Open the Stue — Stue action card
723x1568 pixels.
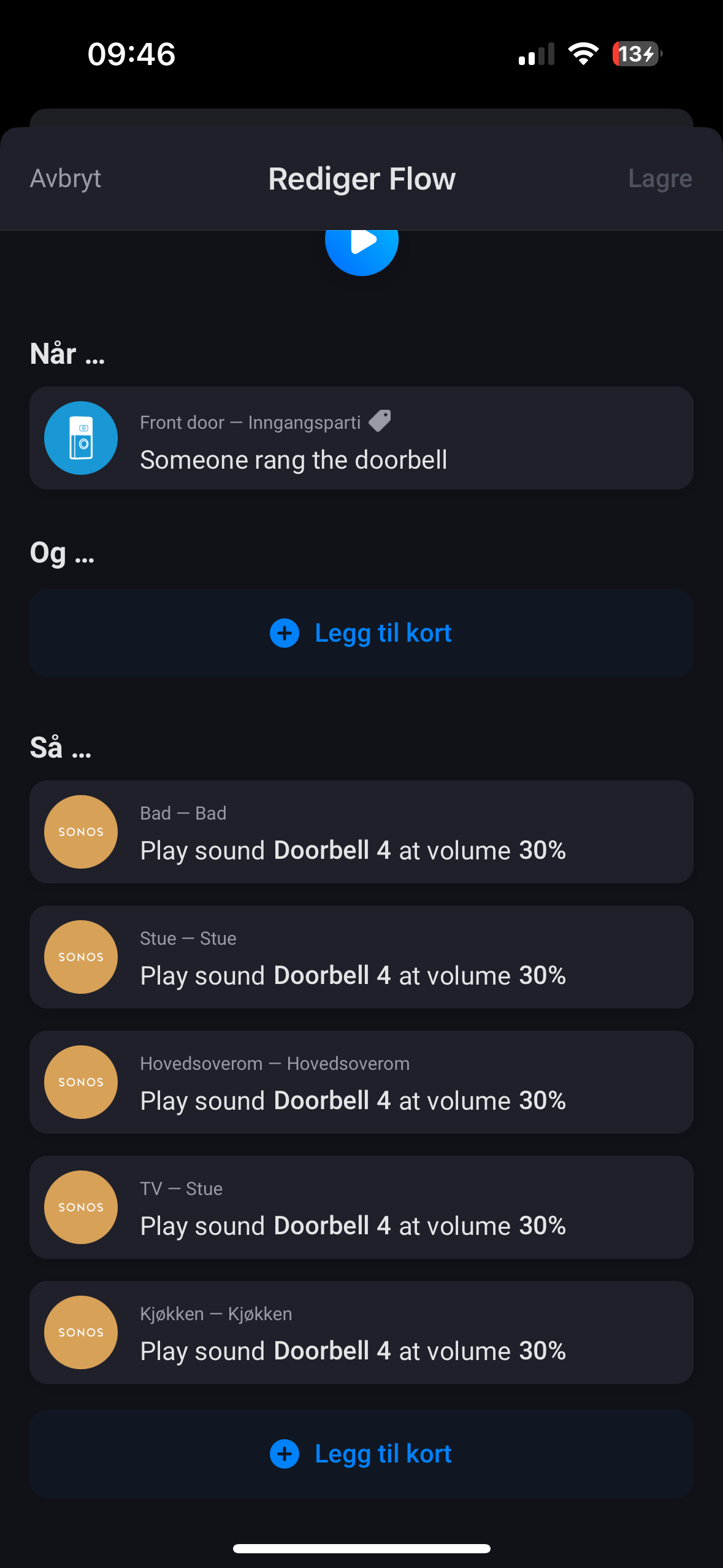(361, 957)
